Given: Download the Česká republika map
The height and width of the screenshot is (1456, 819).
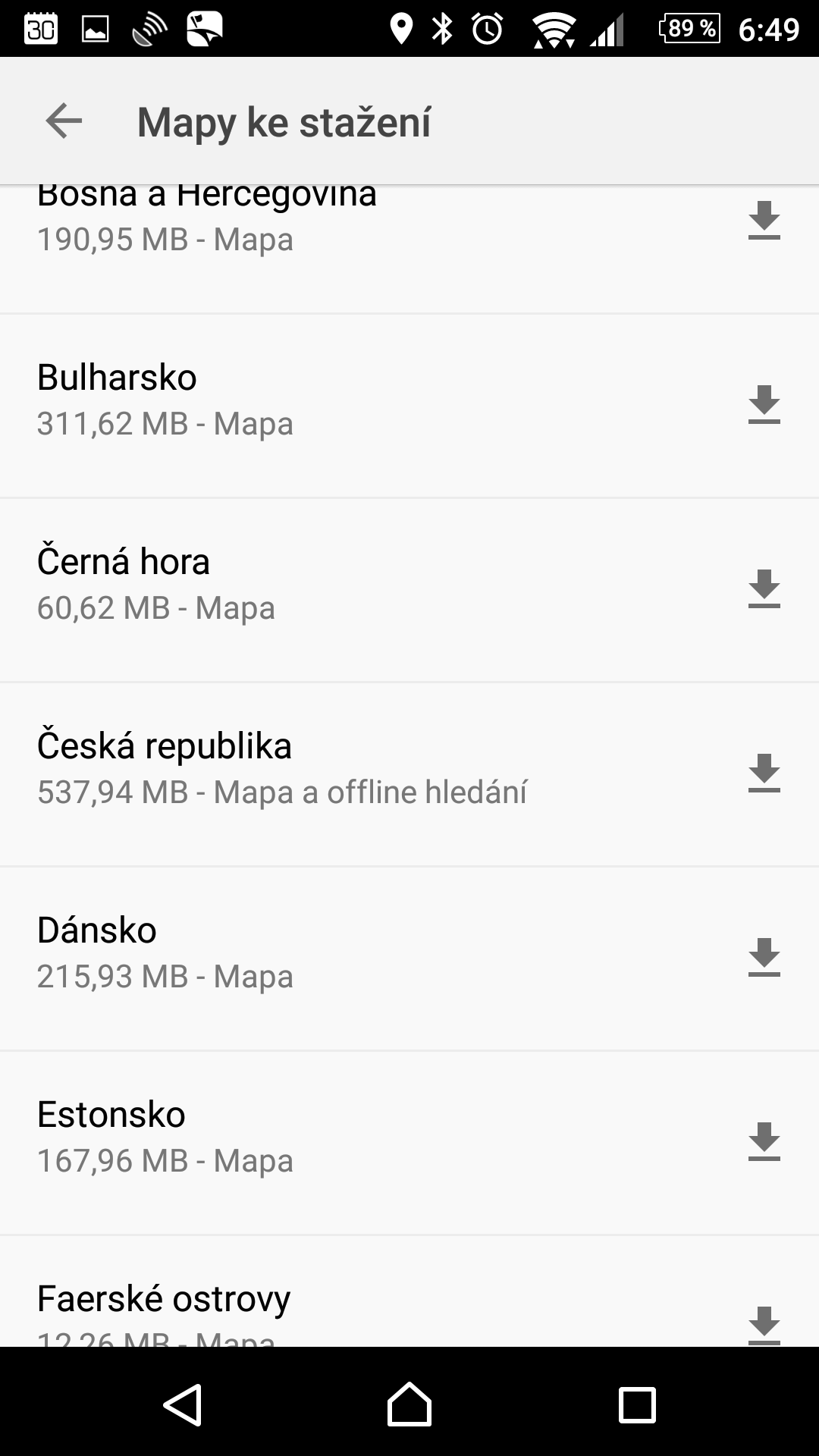Looking at the screenshot, I should click(x=764, y=773).
